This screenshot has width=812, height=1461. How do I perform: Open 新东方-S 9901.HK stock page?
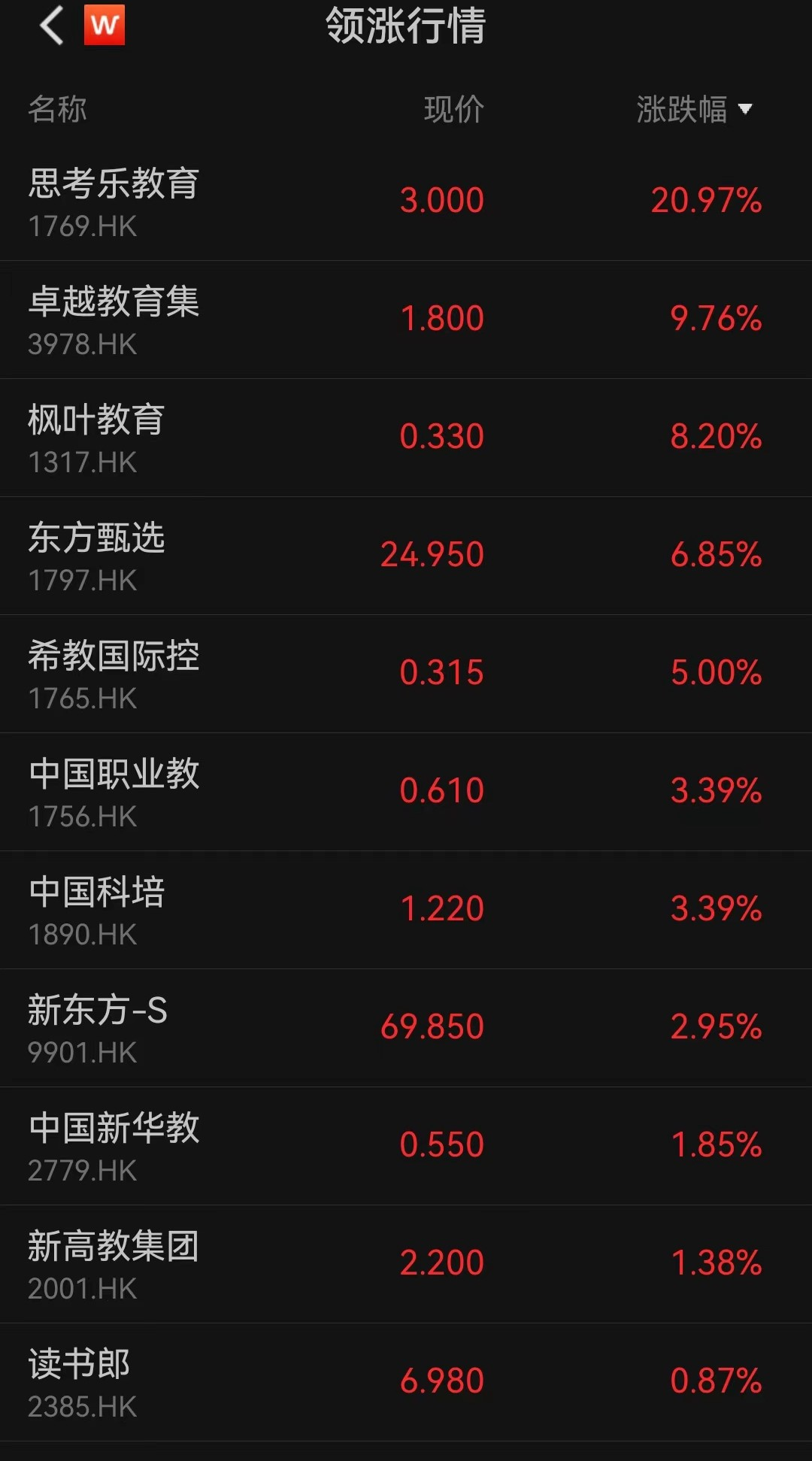[406, 1028]
